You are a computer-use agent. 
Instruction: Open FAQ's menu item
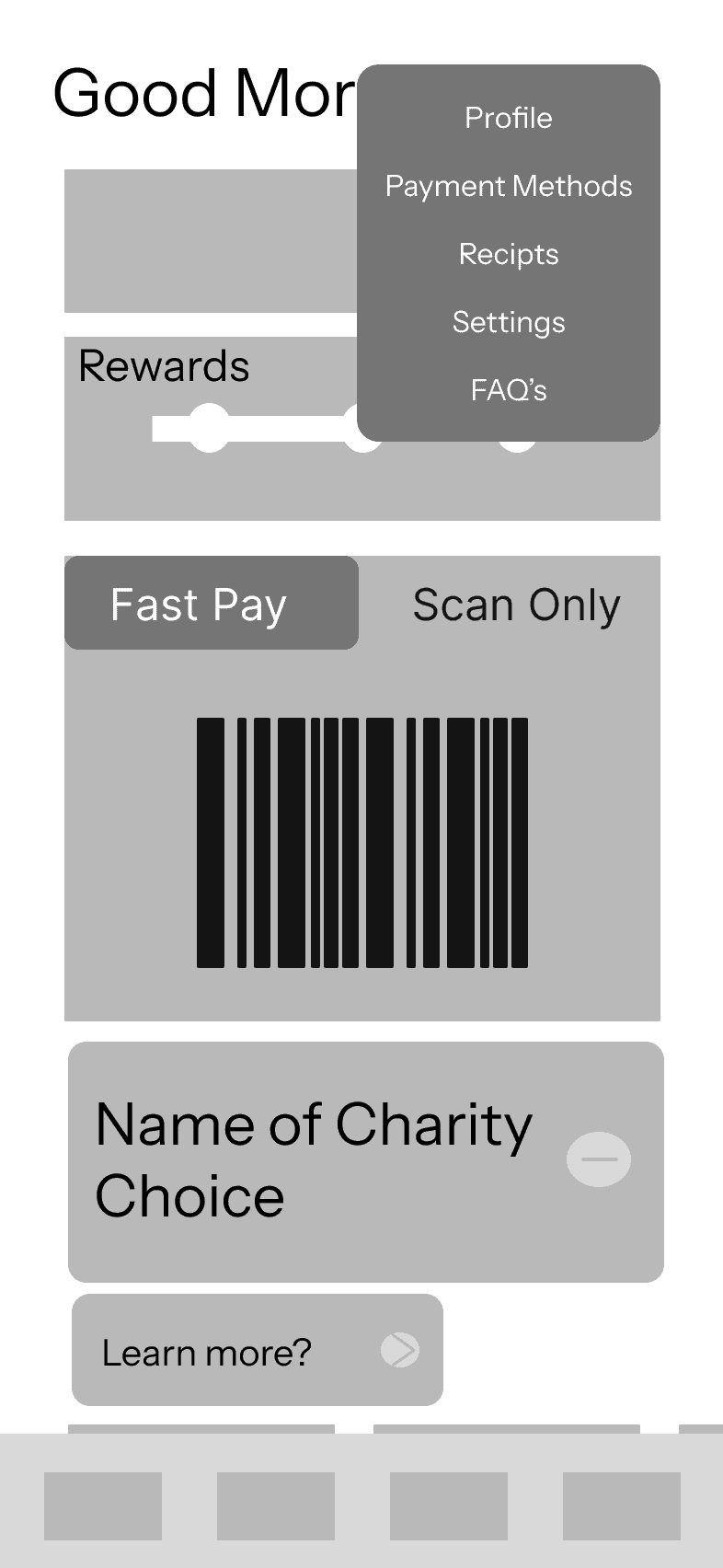[x=509, y=390]
